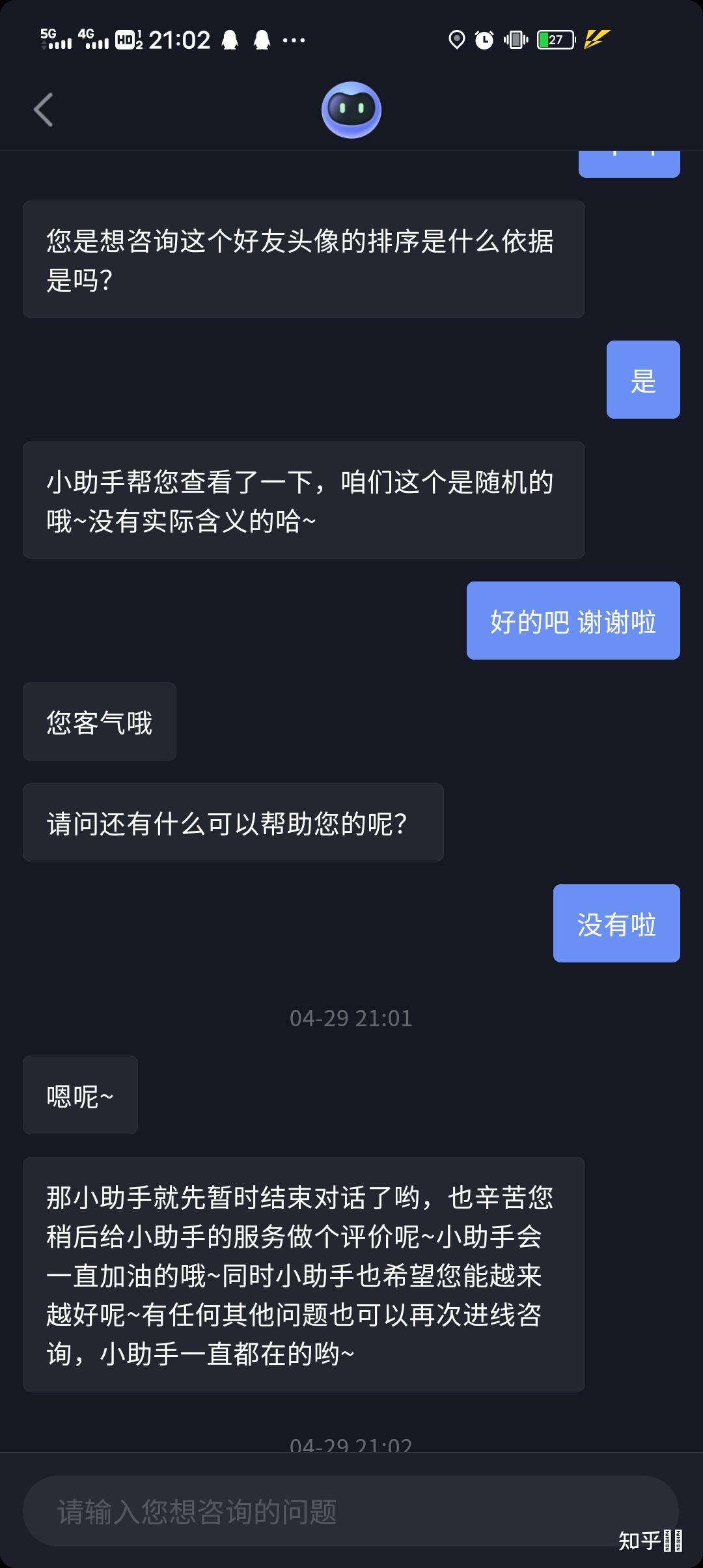This screenshot has height=1568, width=703.
Task: Open the lightning fast-charge indicator
Action: (596, 39)
